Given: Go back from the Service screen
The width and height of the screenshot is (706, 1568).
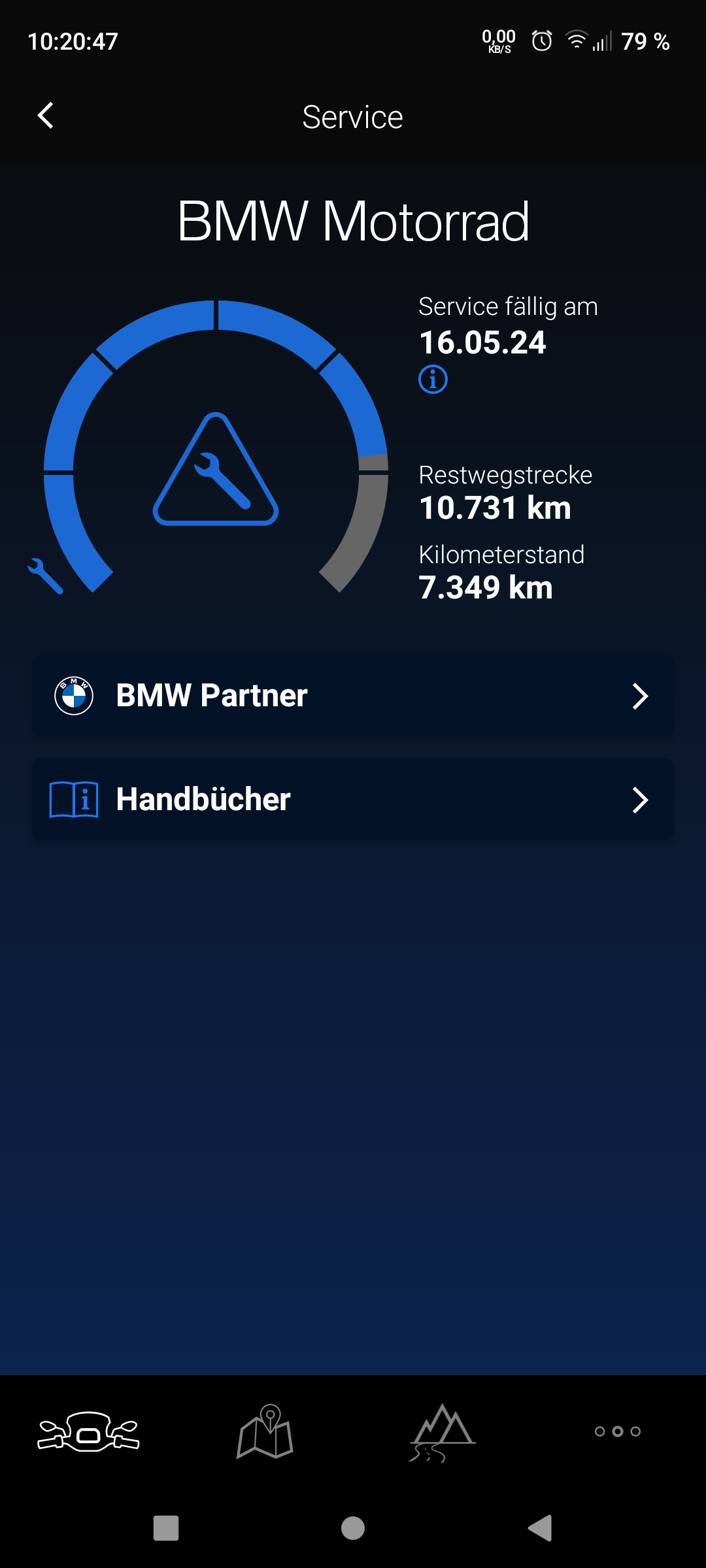Looking at the screenshot, I should tap(46, 116).
